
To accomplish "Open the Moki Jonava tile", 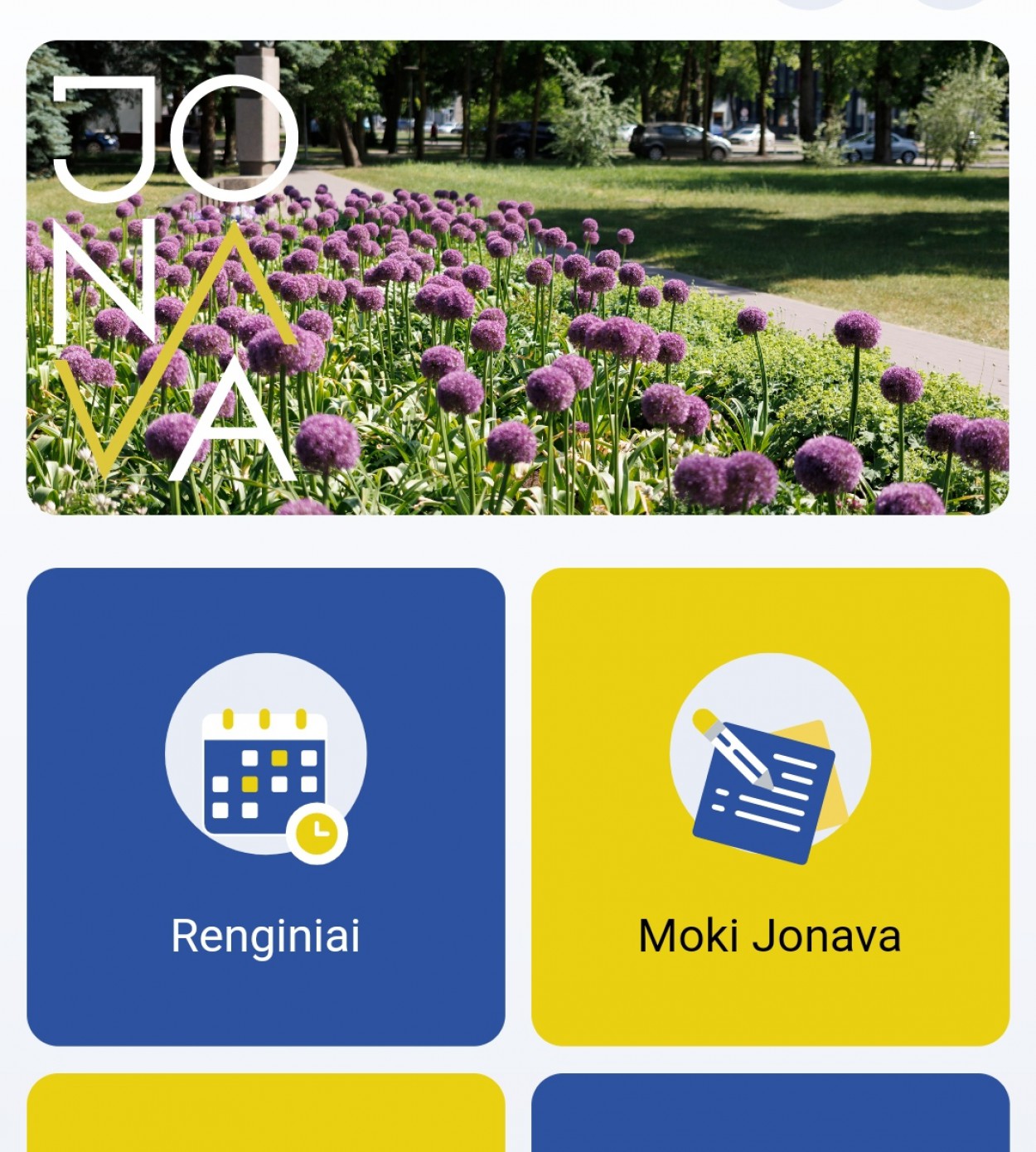I will [770, 806].
